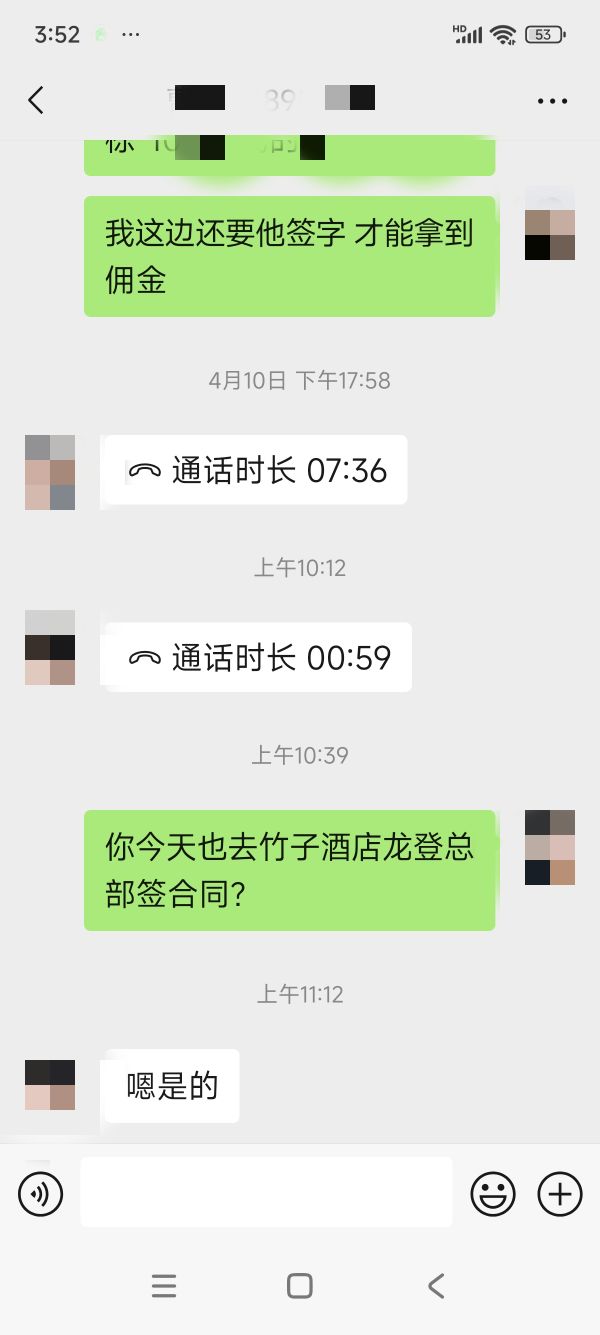Open own avatar beside 竹子酒店 message
This screenshot has height=1335, width=600.
click(549, 847)
